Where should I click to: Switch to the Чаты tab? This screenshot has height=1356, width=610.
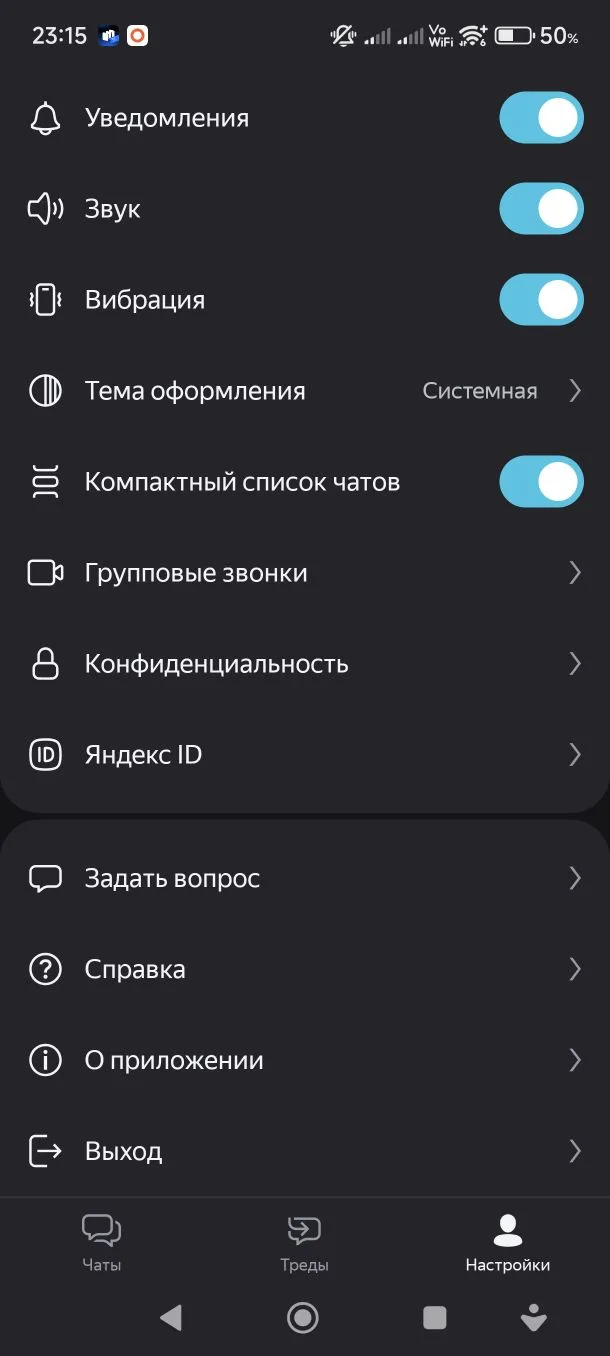[x=102, y=1243]
